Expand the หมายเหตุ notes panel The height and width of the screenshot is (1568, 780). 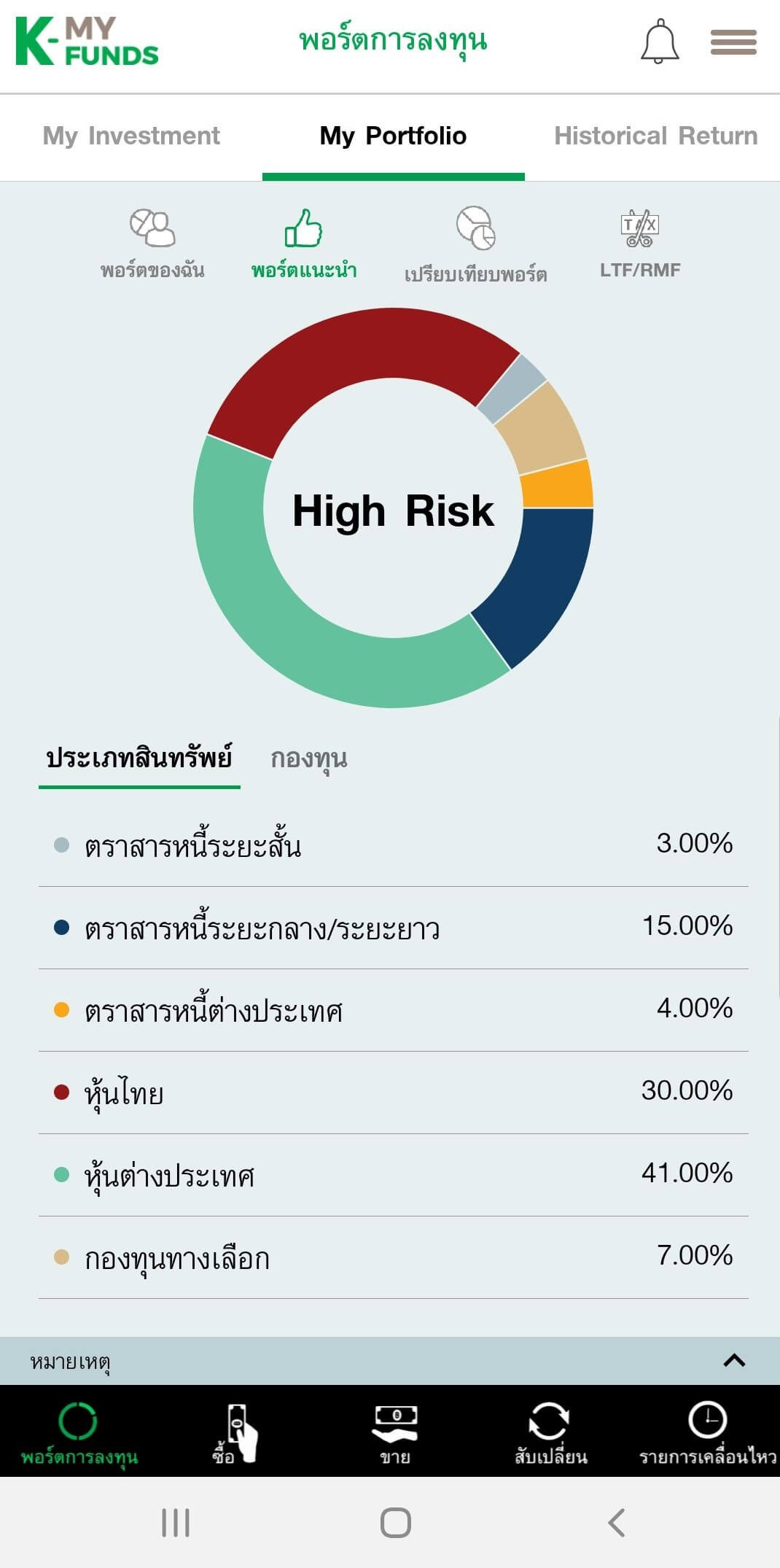coord(390,1361)
